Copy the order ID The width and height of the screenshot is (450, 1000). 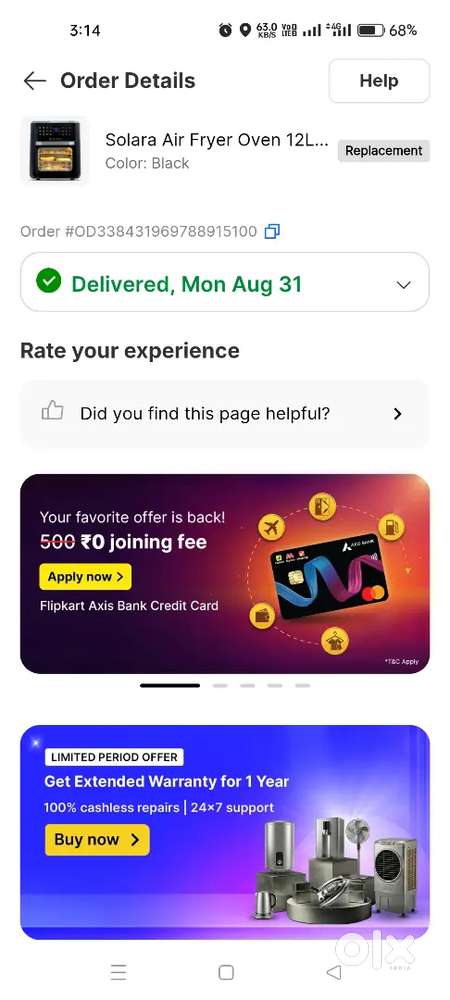[x=272, y=231]
